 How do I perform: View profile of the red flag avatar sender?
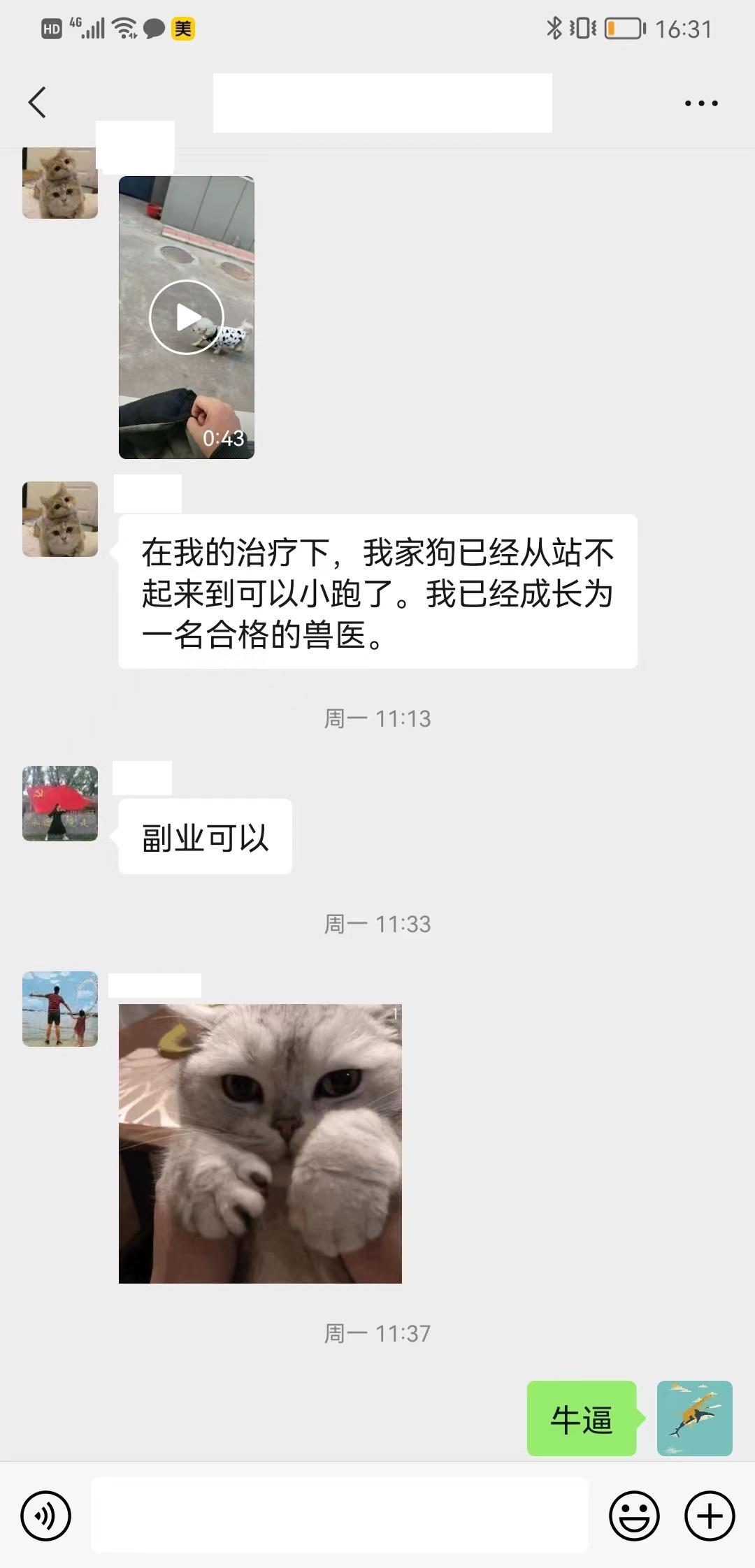click(60, 804)
